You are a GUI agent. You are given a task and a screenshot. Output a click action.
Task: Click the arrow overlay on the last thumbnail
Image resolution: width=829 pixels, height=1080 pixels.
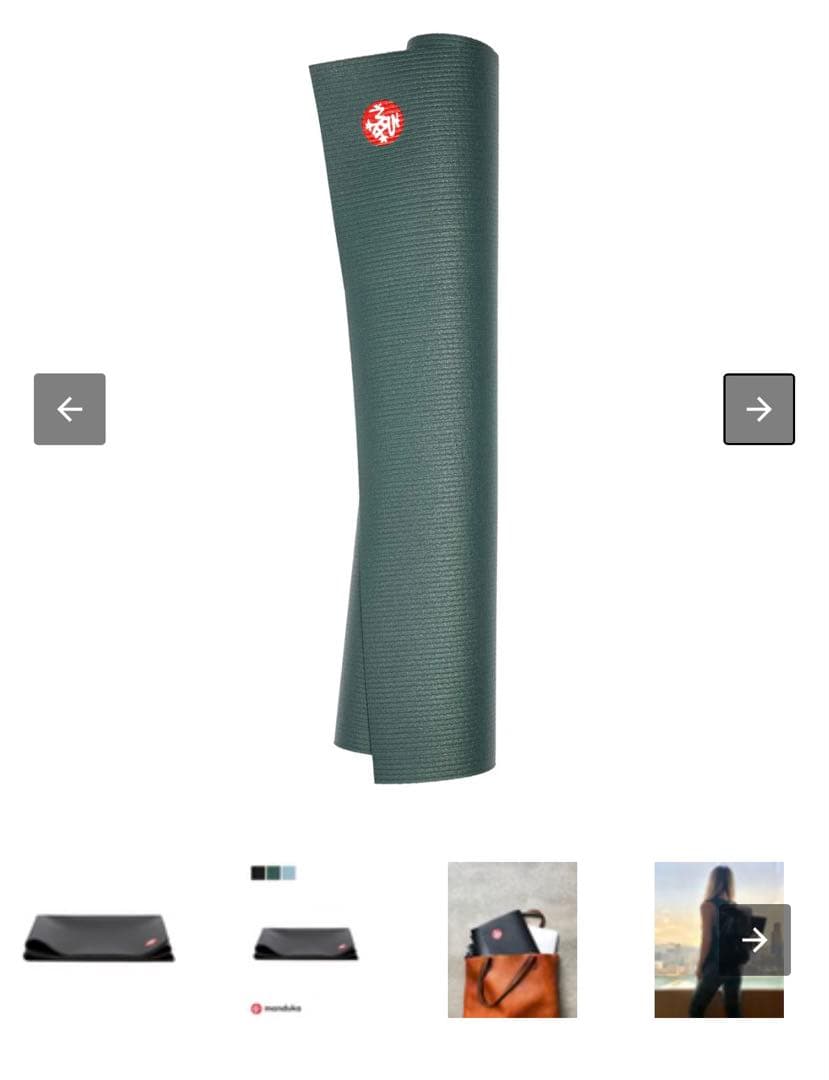[x=754, y=940]
